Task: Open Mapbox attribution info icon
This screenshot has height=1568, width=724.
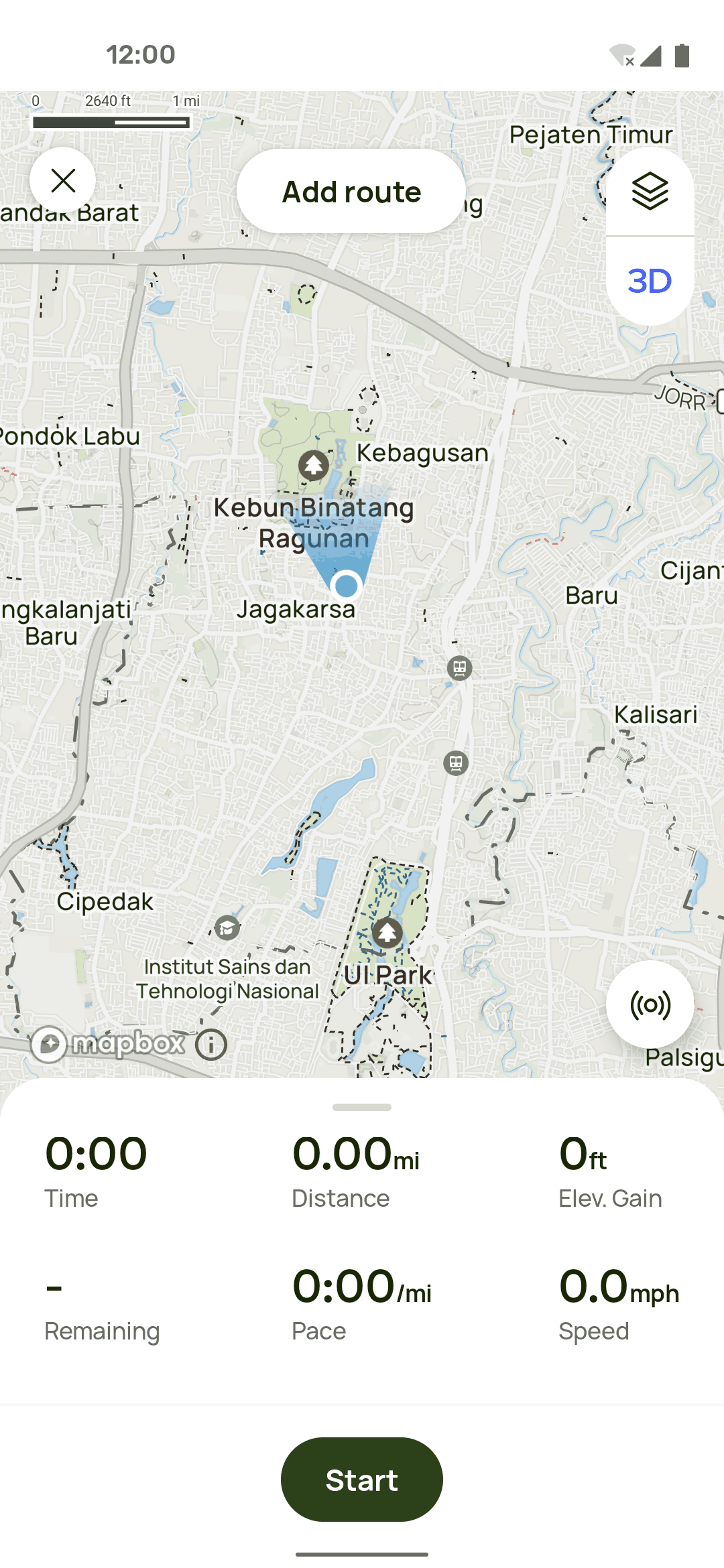Action: (211, 1045)
